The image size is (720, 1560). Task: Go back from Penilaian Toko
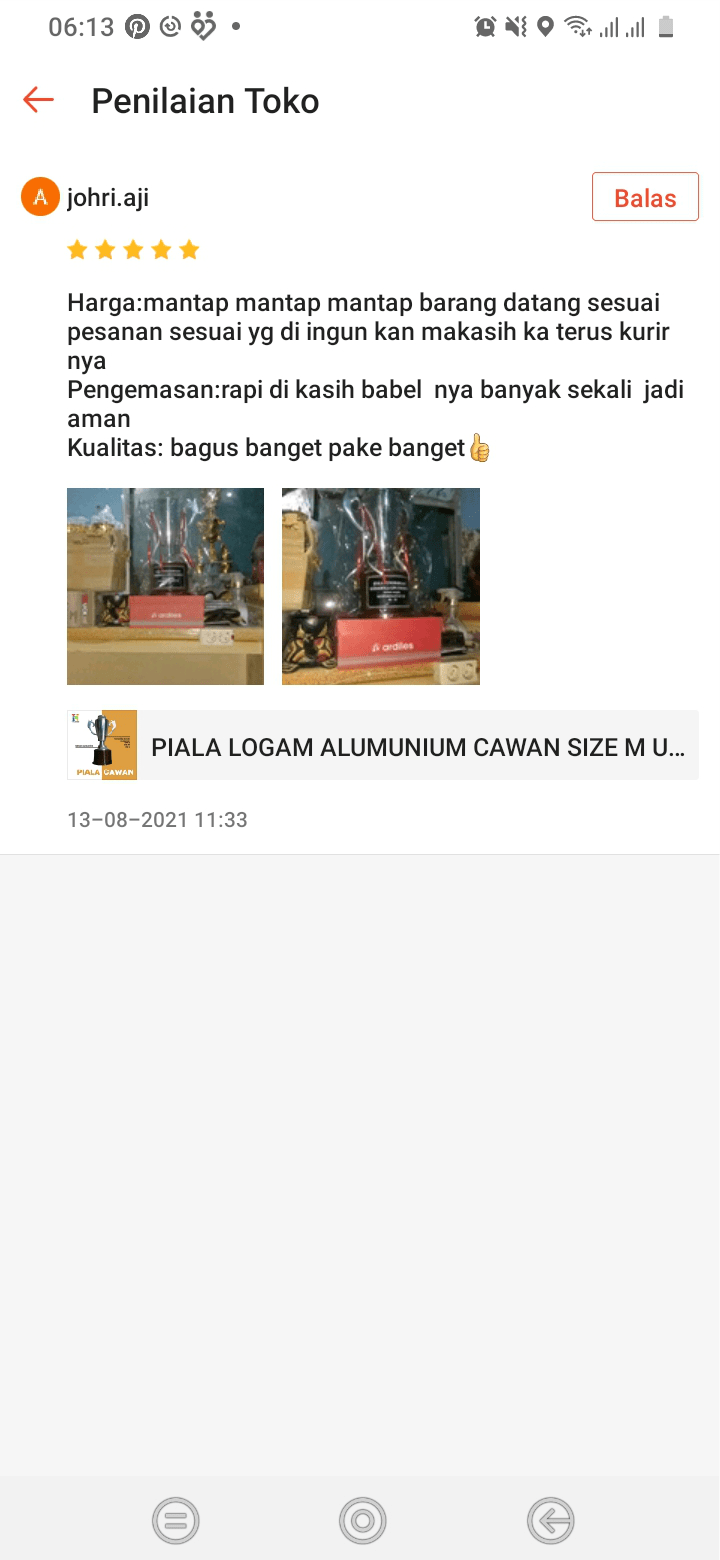[x=38, y=100]
